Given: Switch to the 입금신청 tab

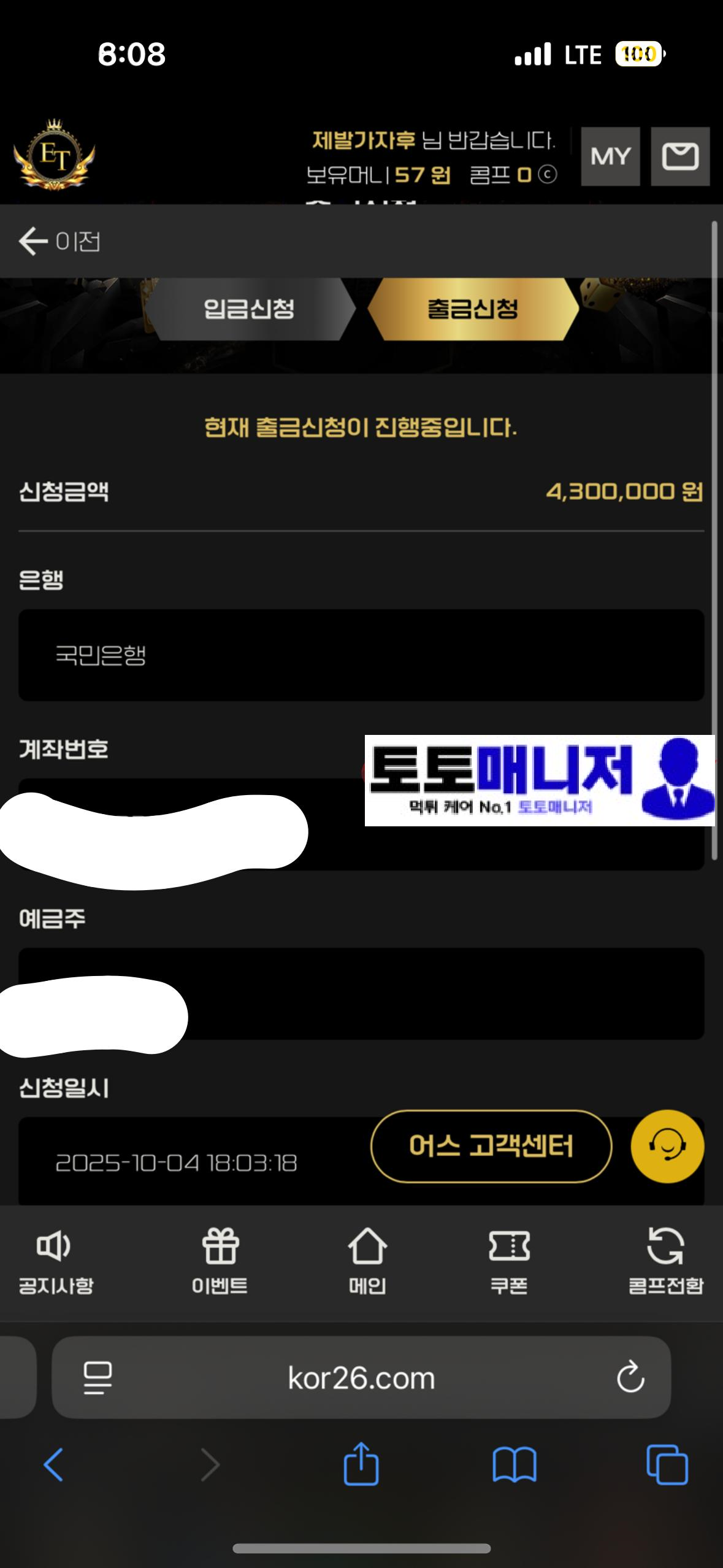Looking at the screenshot, I should coord(249,309).
